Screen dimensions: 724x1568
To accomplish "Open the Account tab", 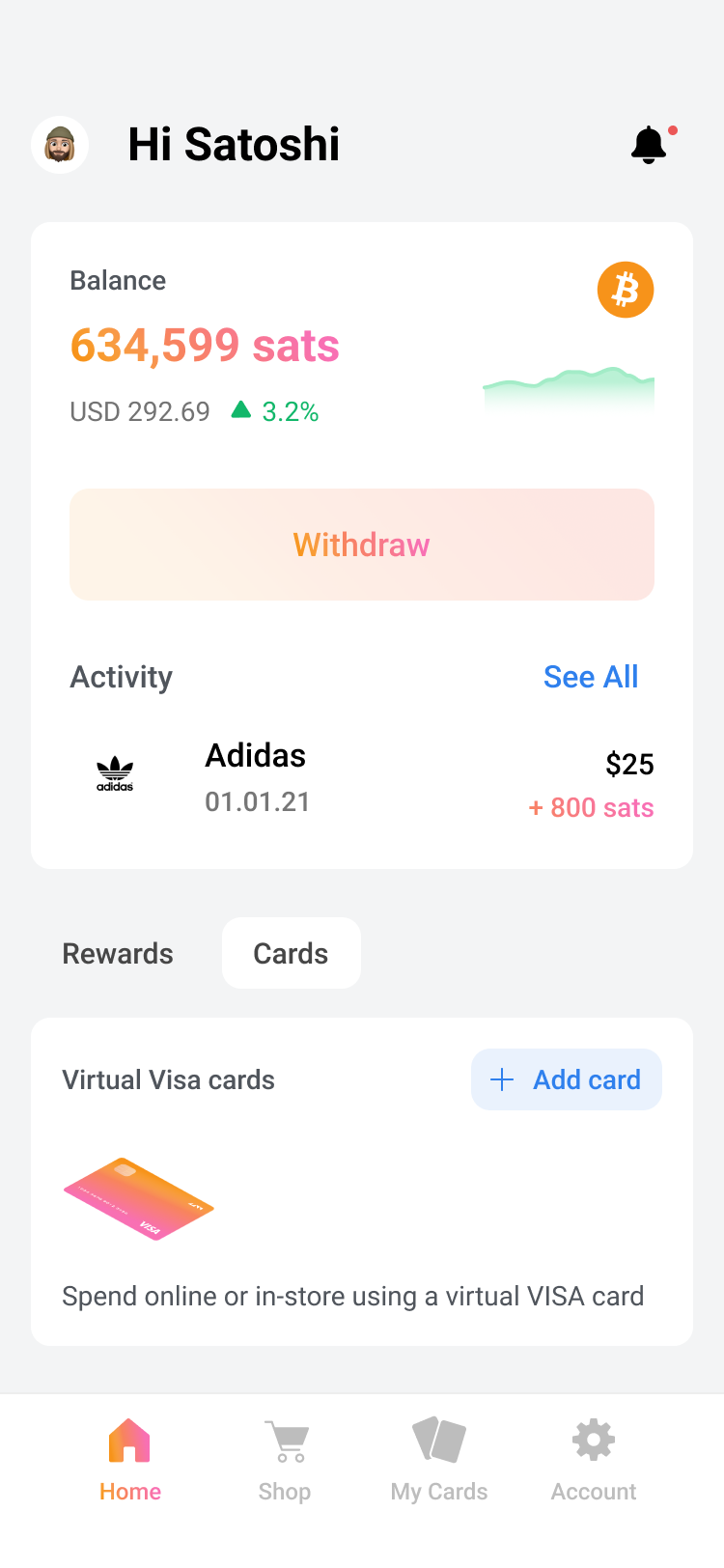I will click(x=594, y=1460).
